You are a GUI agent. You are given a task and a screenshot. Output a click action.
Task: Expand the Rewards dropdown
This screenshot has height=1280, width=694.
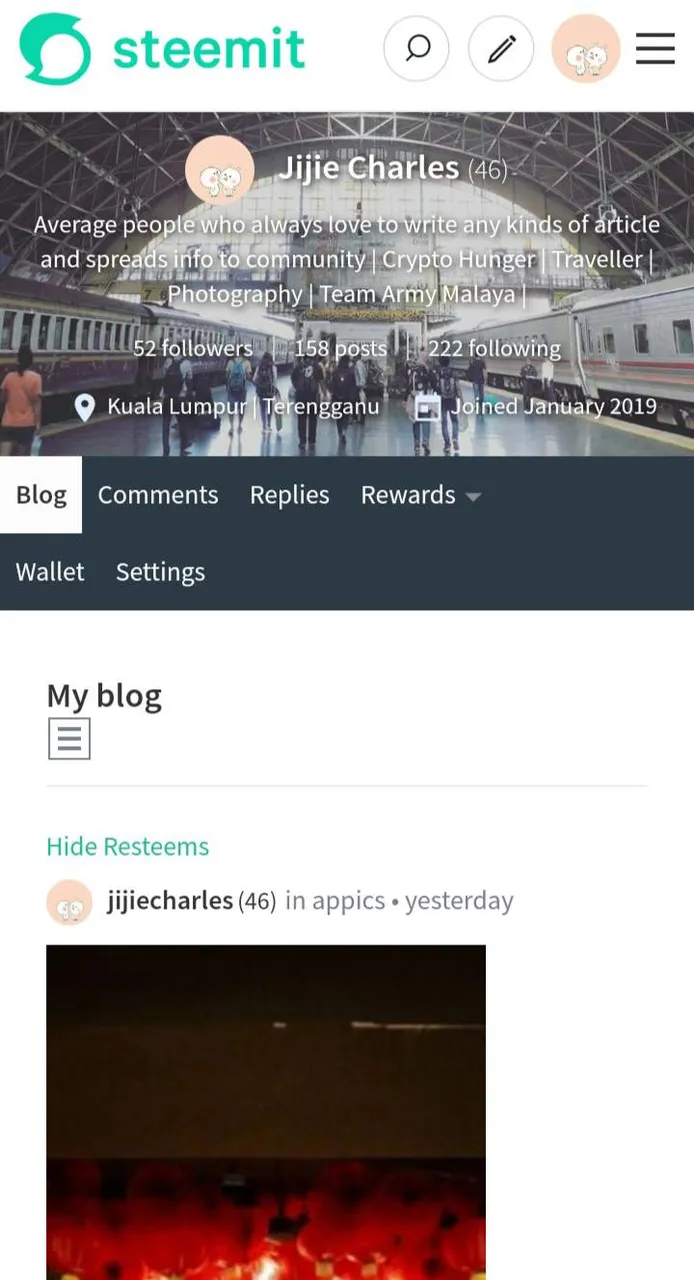coord(420,495)
